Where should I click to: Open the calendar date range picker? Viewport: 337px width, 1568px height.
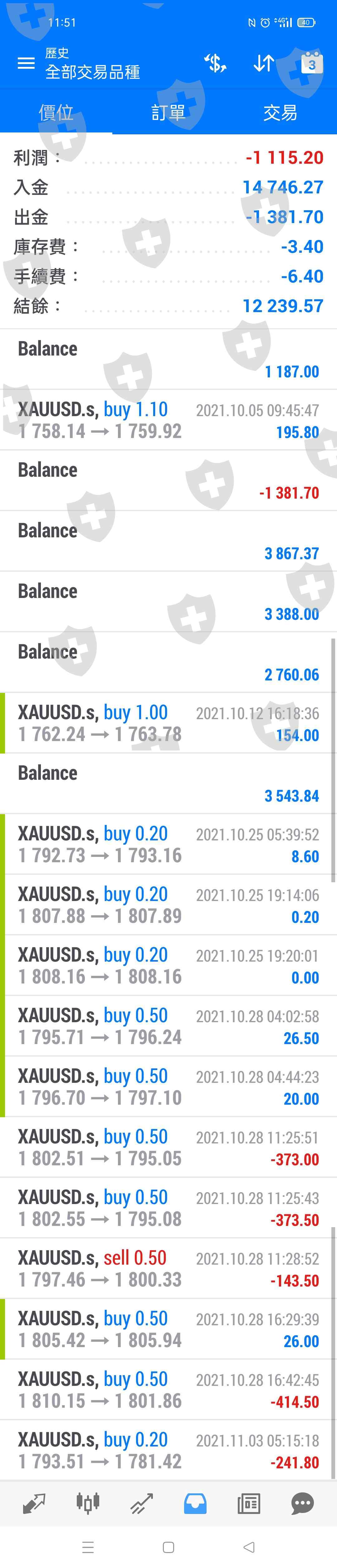[x=311, y=63]
